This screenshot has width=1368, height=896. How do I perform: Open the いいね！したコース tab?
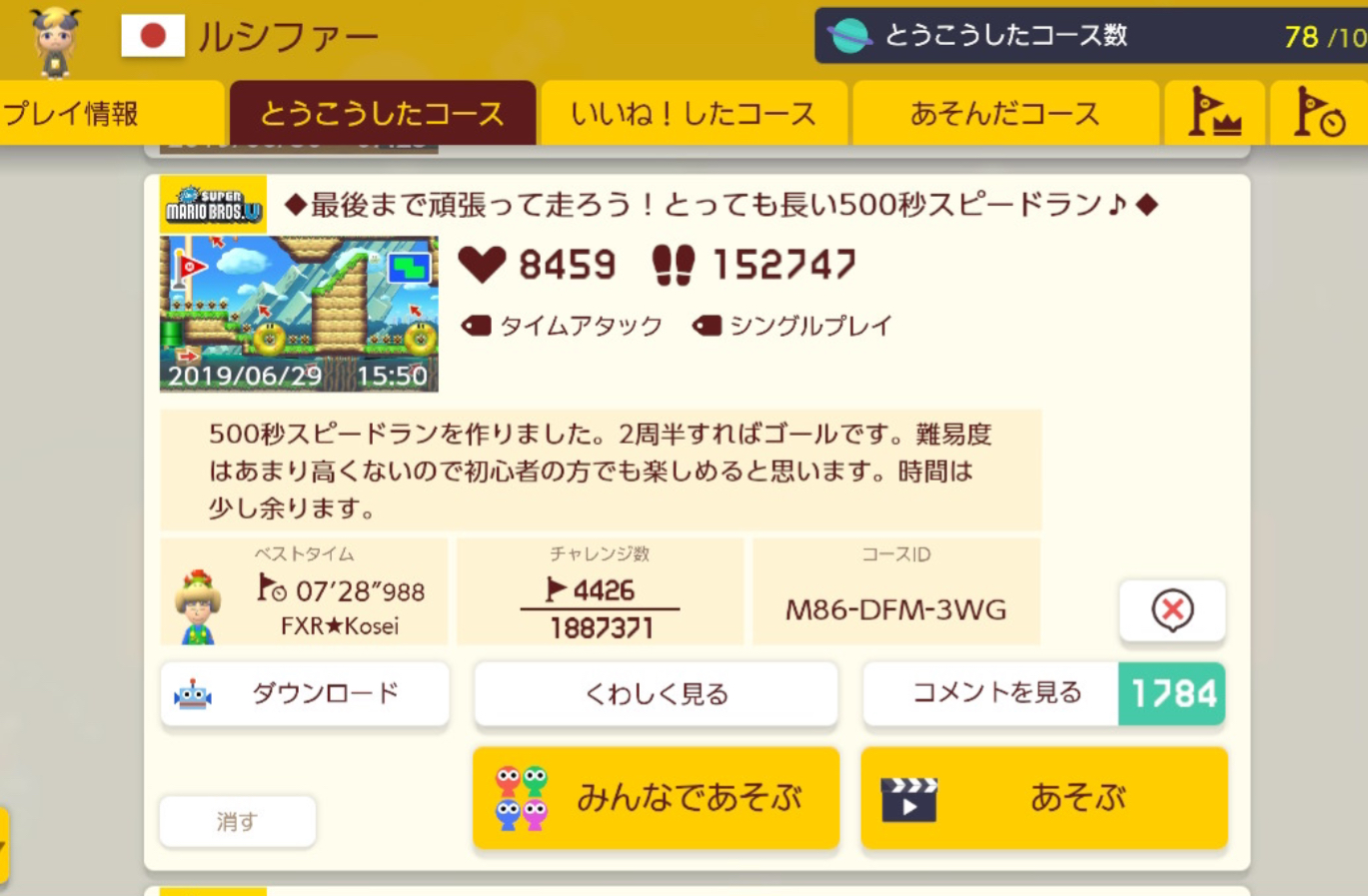[692, 114]
